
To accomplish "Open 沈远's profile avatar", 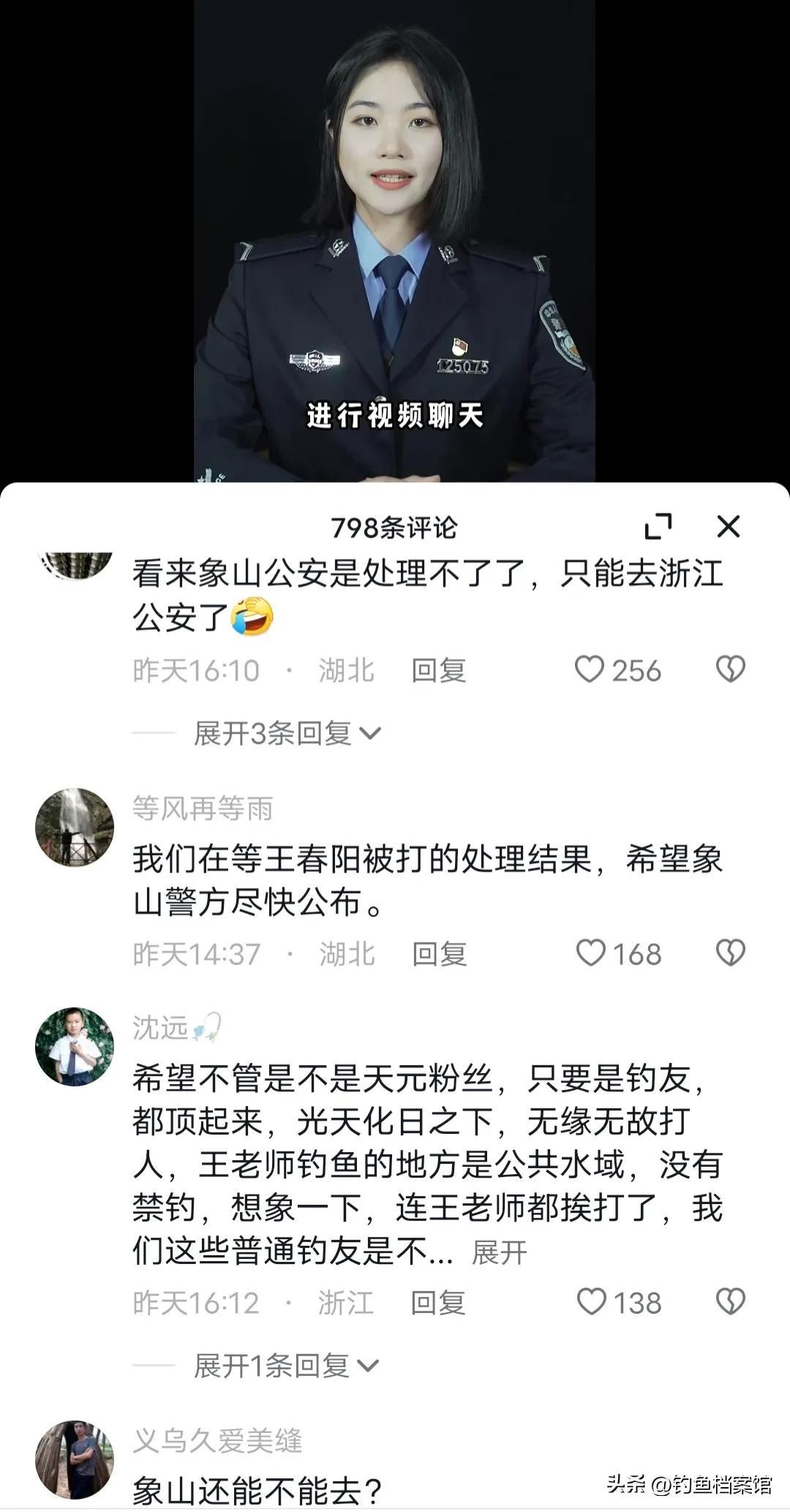I will (75, 1047).
